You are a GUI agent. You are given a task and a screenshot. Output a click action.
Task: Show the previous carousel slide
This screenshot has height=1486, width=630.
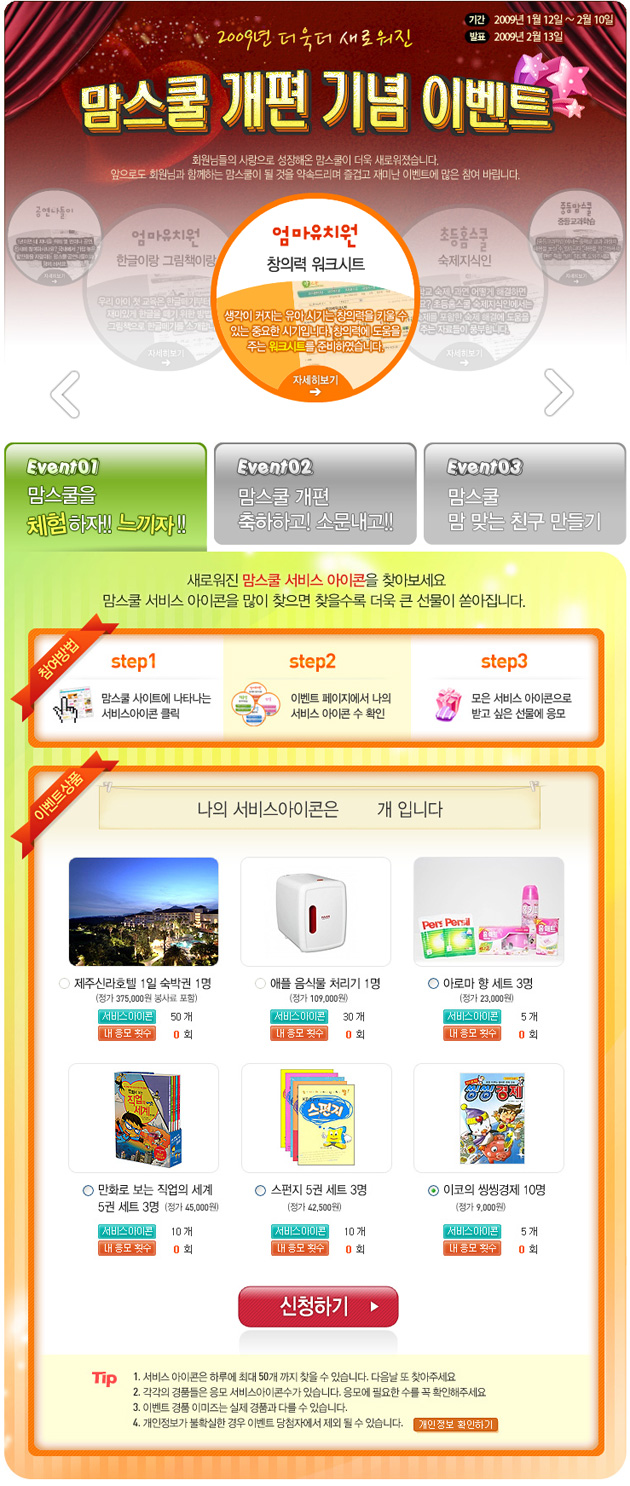pos(65,394)
